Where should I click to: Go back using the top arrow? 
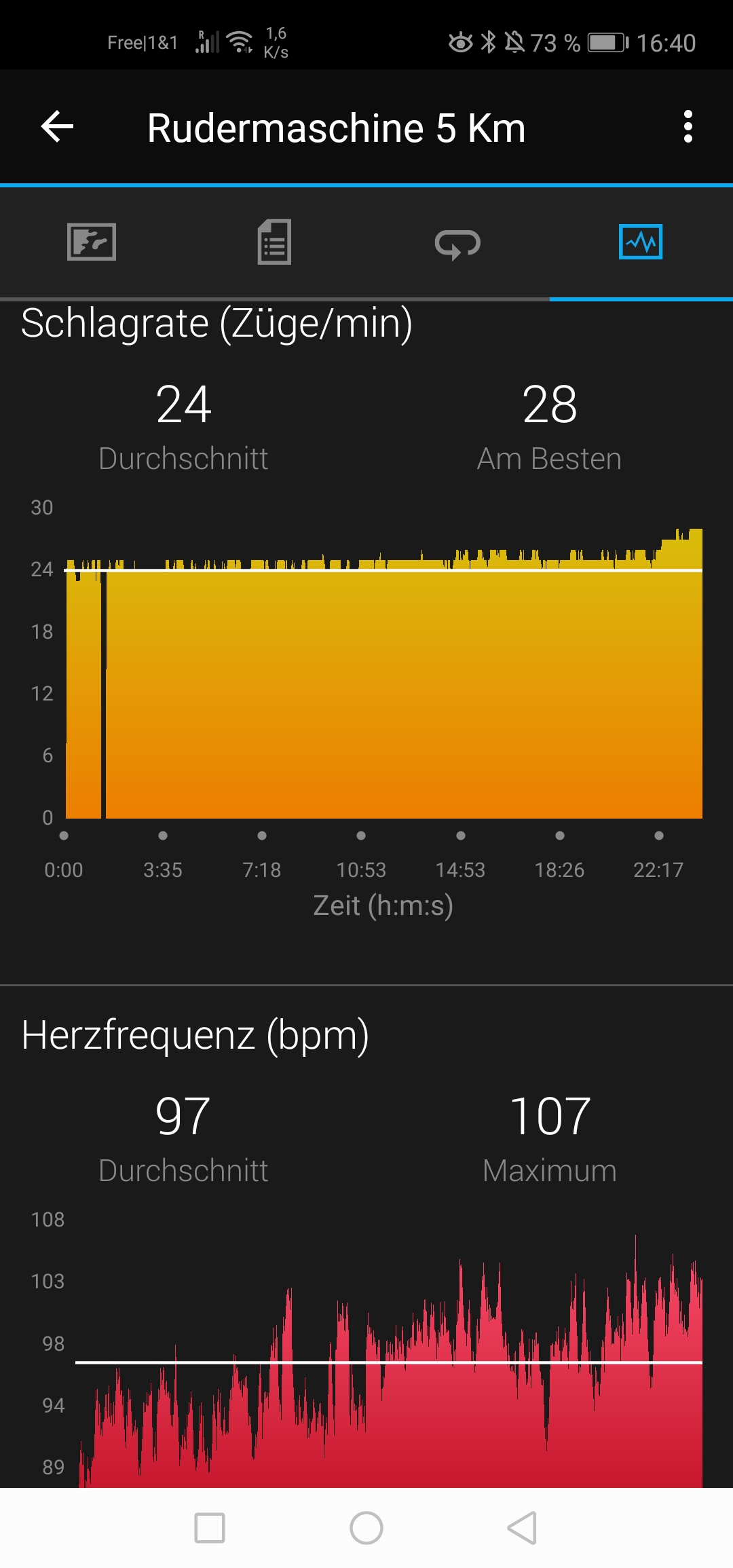point(57,127)
